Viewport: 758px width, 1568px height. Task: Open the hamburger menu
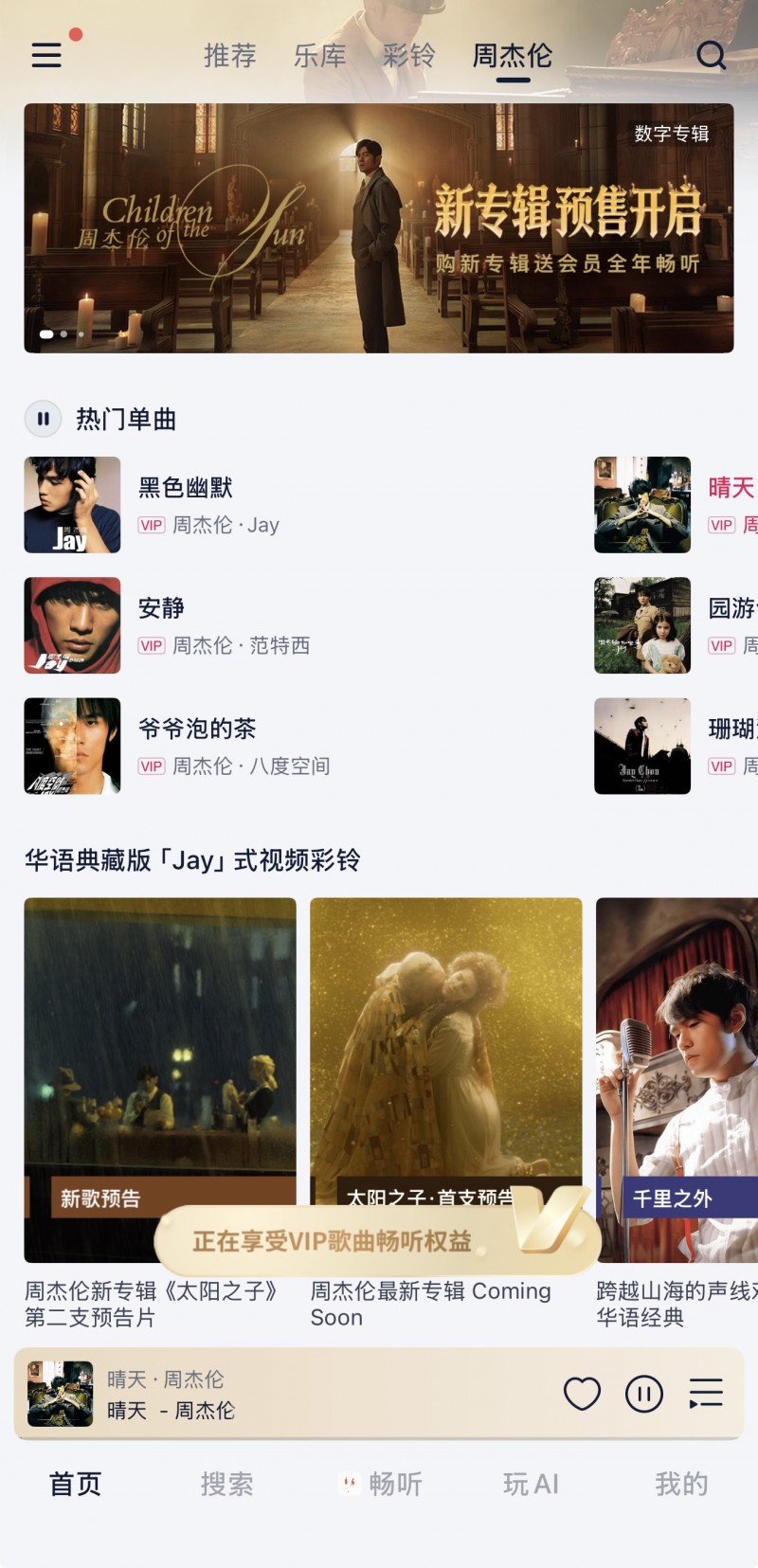coord(46,55)
